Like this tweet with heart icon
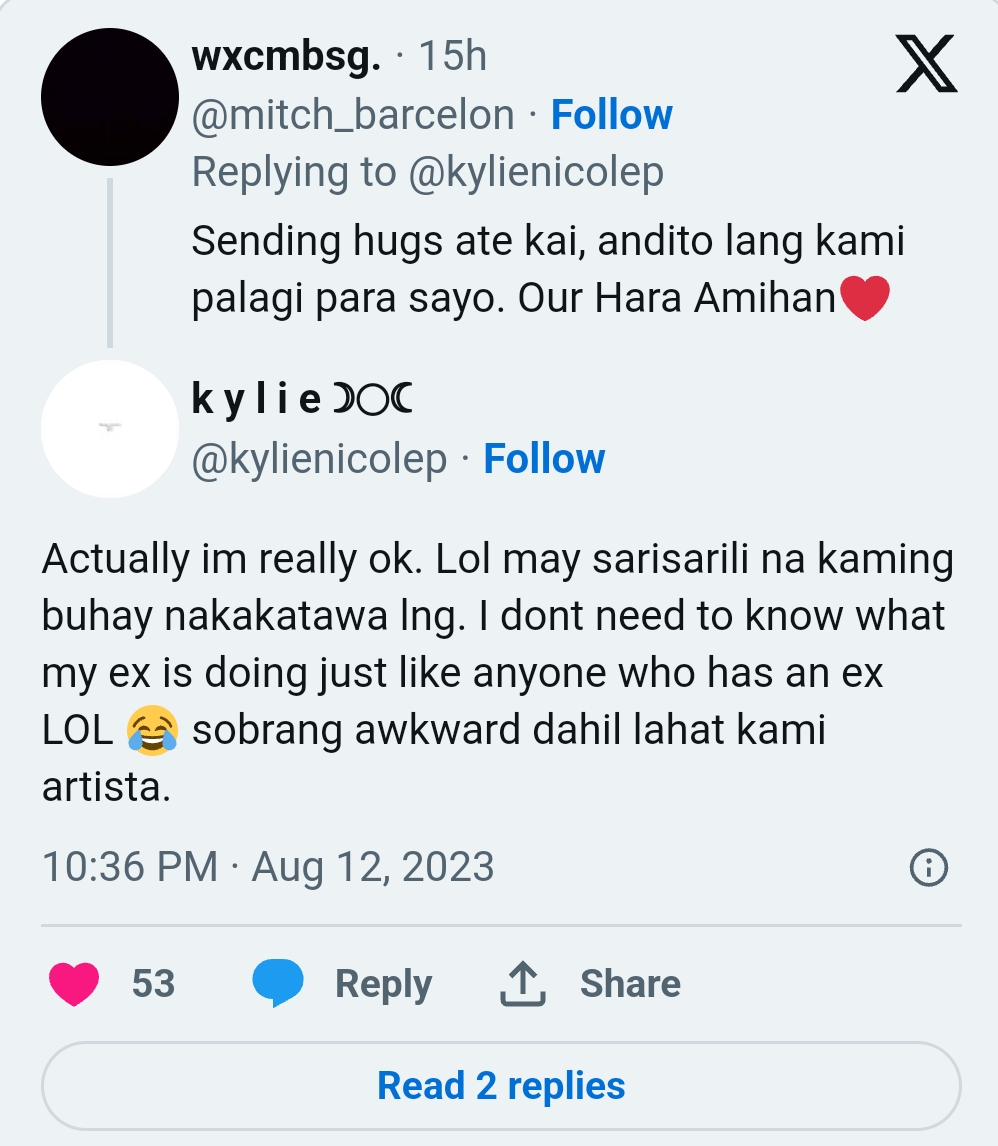 (74, 984)
